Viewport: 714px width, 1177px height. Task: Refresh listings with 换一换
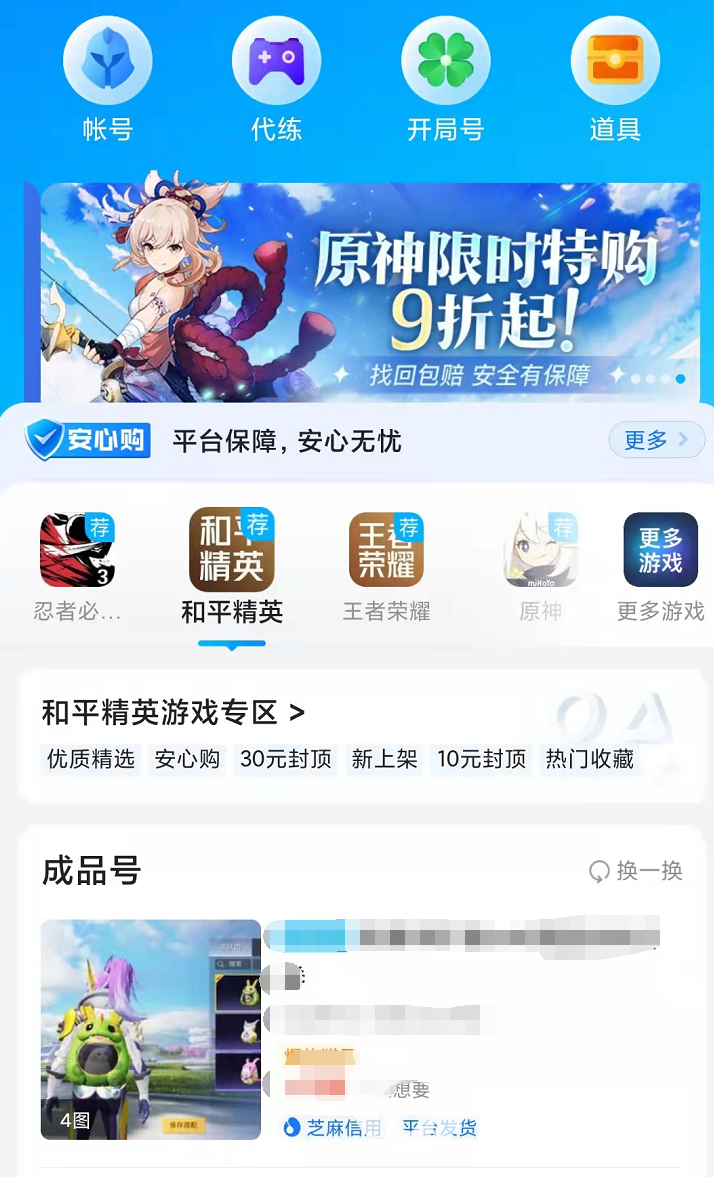click(636, 871)
